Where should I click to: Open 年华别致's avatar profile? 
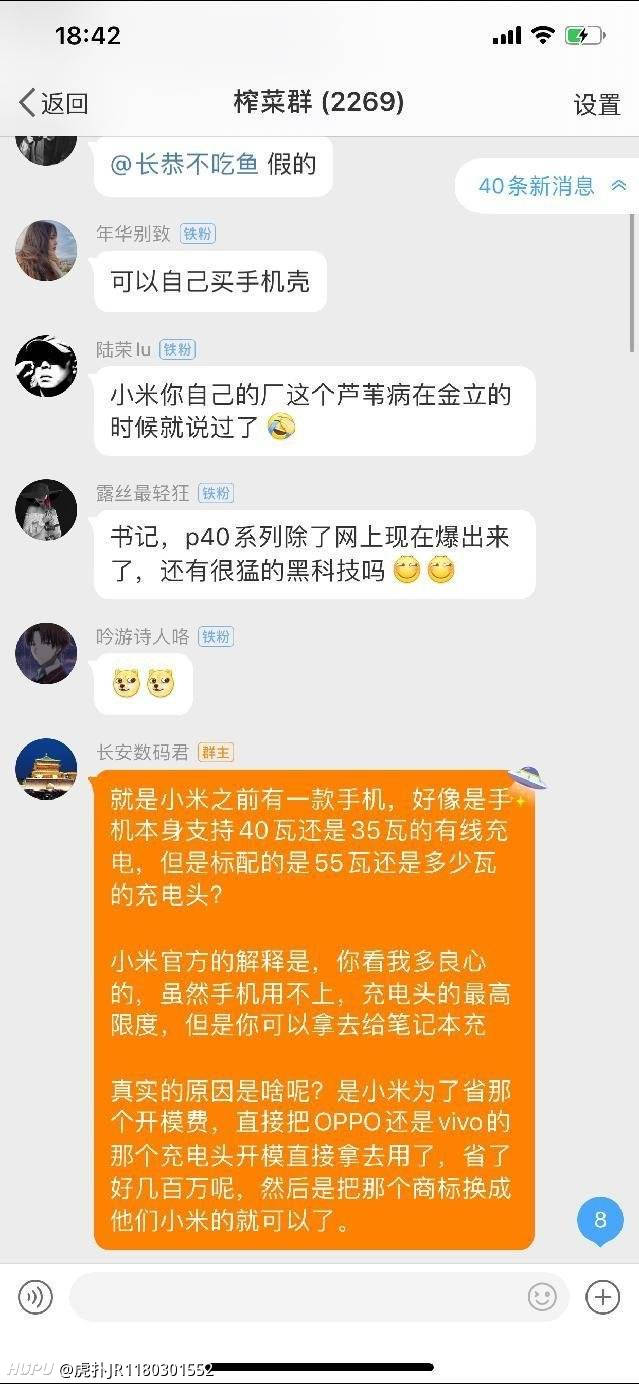click(x=46, y=250)
